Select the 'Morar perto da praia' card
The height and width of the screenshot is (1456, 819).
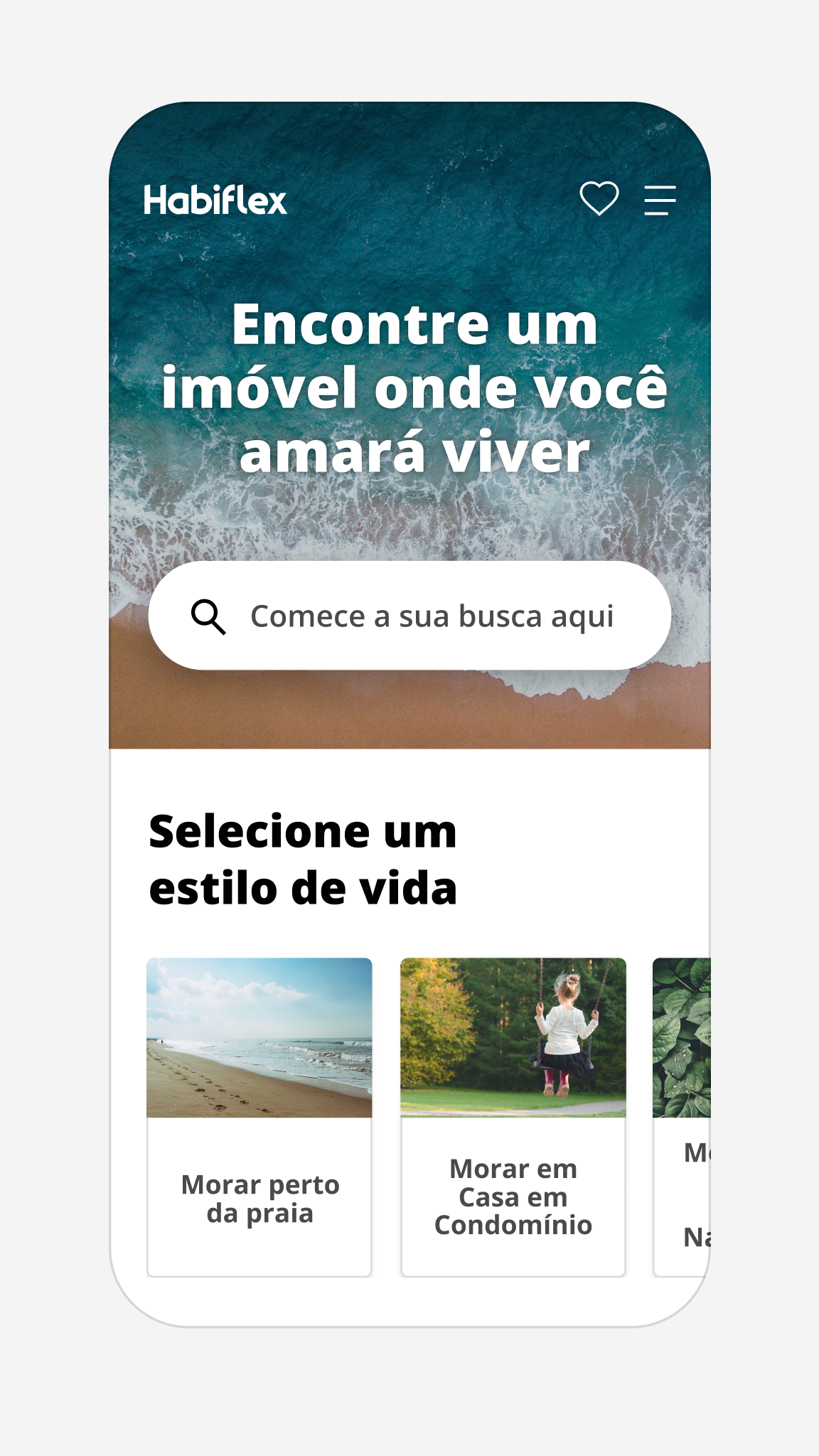coord(259,1116)
